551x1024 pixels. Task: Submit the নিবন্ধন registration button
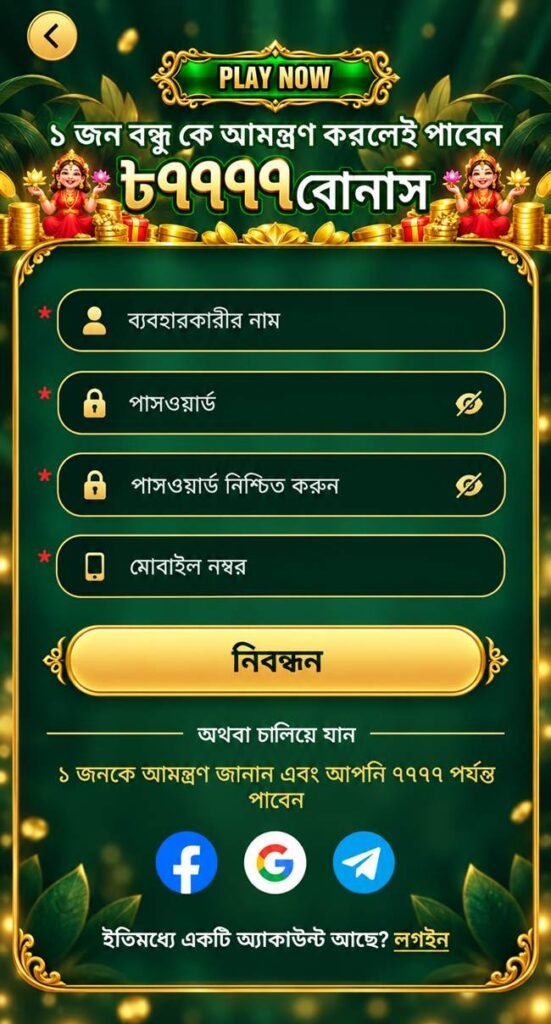pyautogui.click(x=276, y=660)
